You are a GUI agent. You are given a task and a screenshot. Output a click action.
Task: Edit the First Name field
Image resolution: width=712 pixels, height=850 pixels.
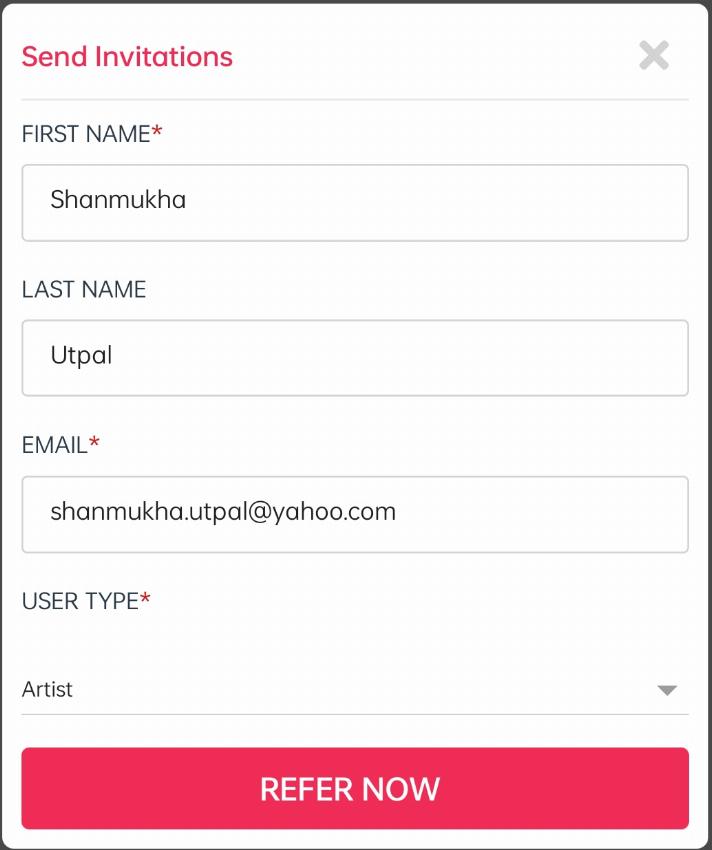[355, 202]
